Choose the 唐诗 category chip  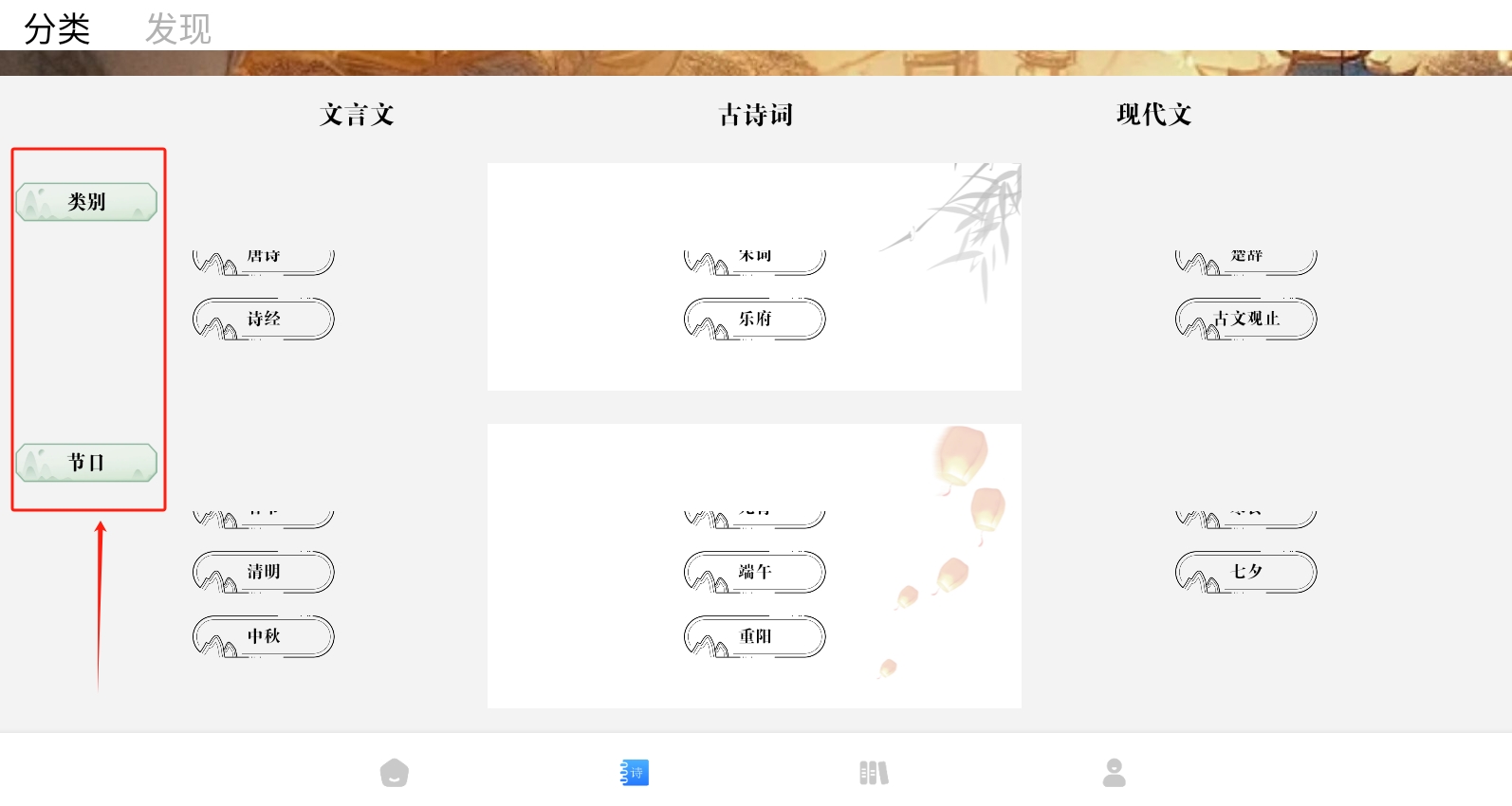pyautogui.click(x=264, y=261)
